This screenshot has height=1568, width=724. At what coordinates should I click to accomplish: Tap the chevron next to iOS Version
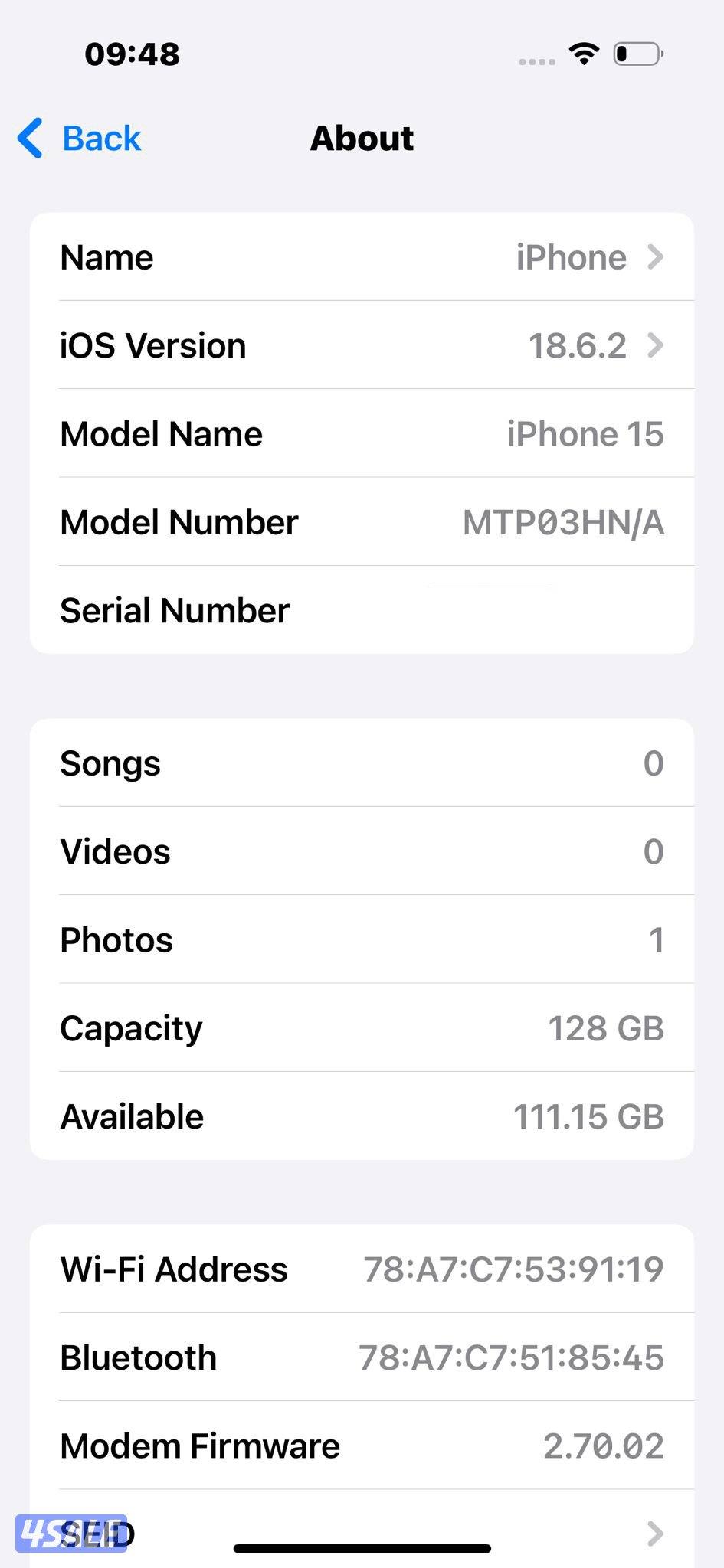coord(656,346)
